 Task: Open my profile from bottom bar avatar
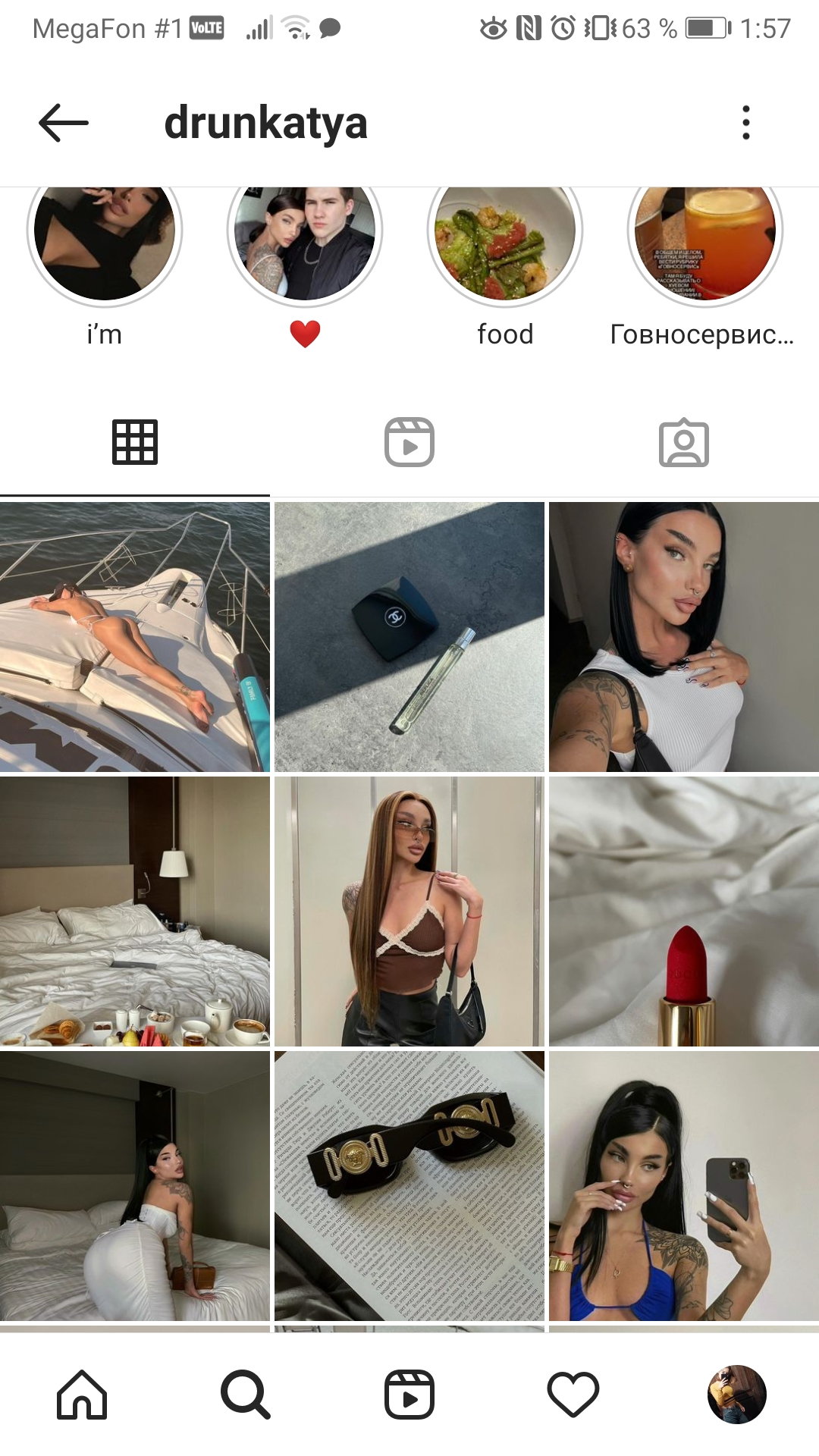coord(737,1394)
